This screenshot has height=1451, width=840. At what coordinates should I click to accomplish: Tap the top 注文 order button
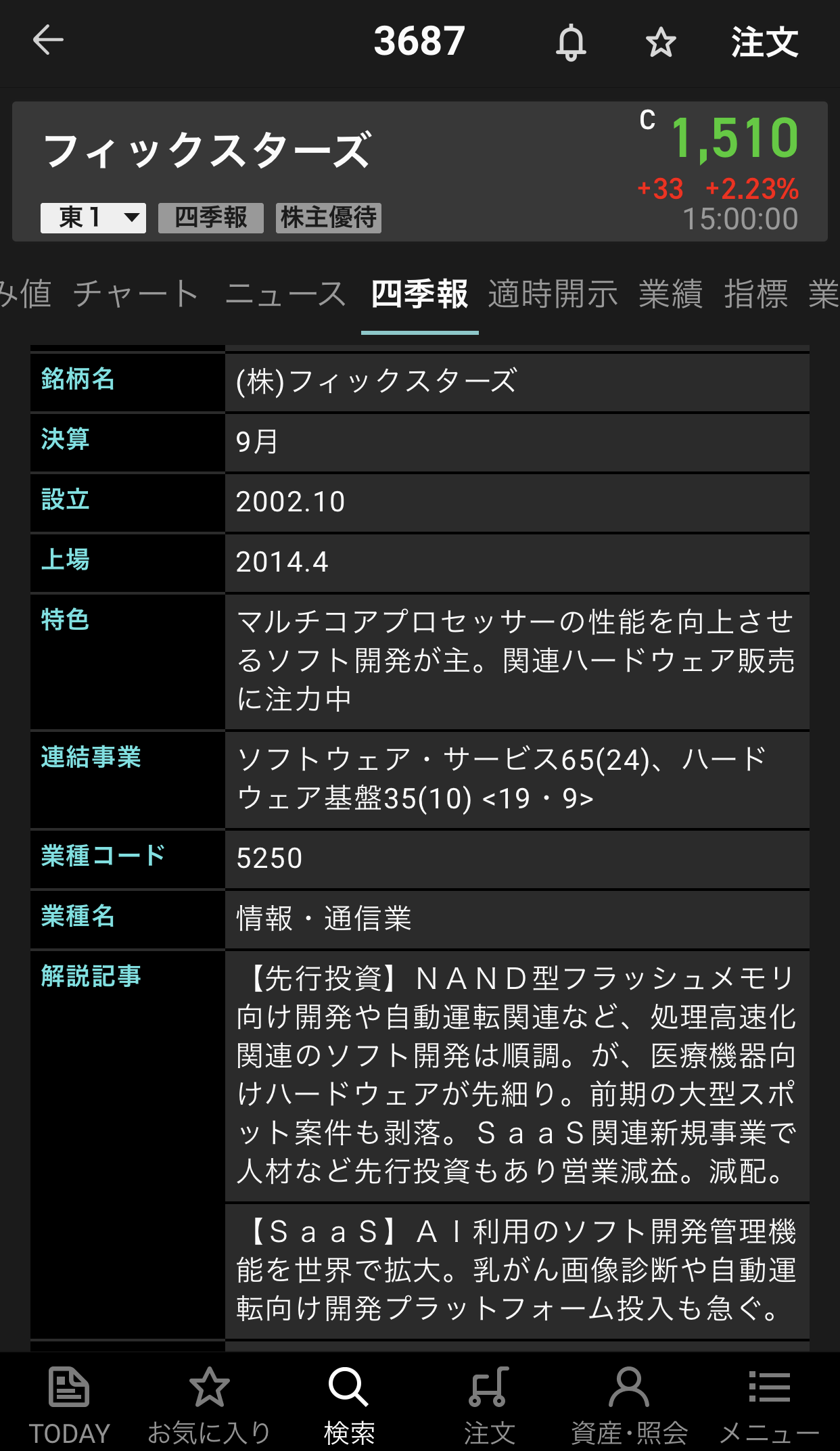[764, 42]
